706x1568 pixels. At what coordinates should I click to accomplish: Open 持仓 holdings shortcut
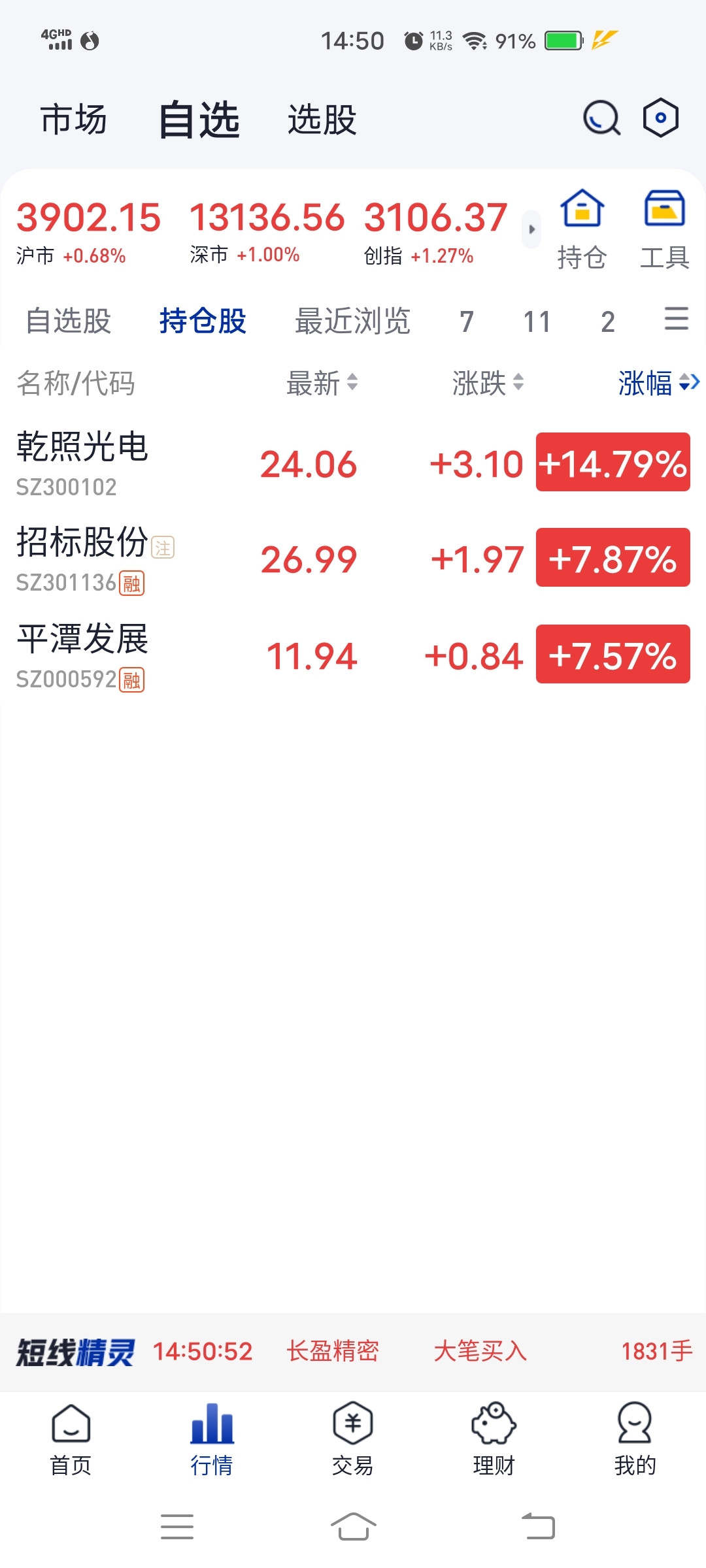(582, 229)
